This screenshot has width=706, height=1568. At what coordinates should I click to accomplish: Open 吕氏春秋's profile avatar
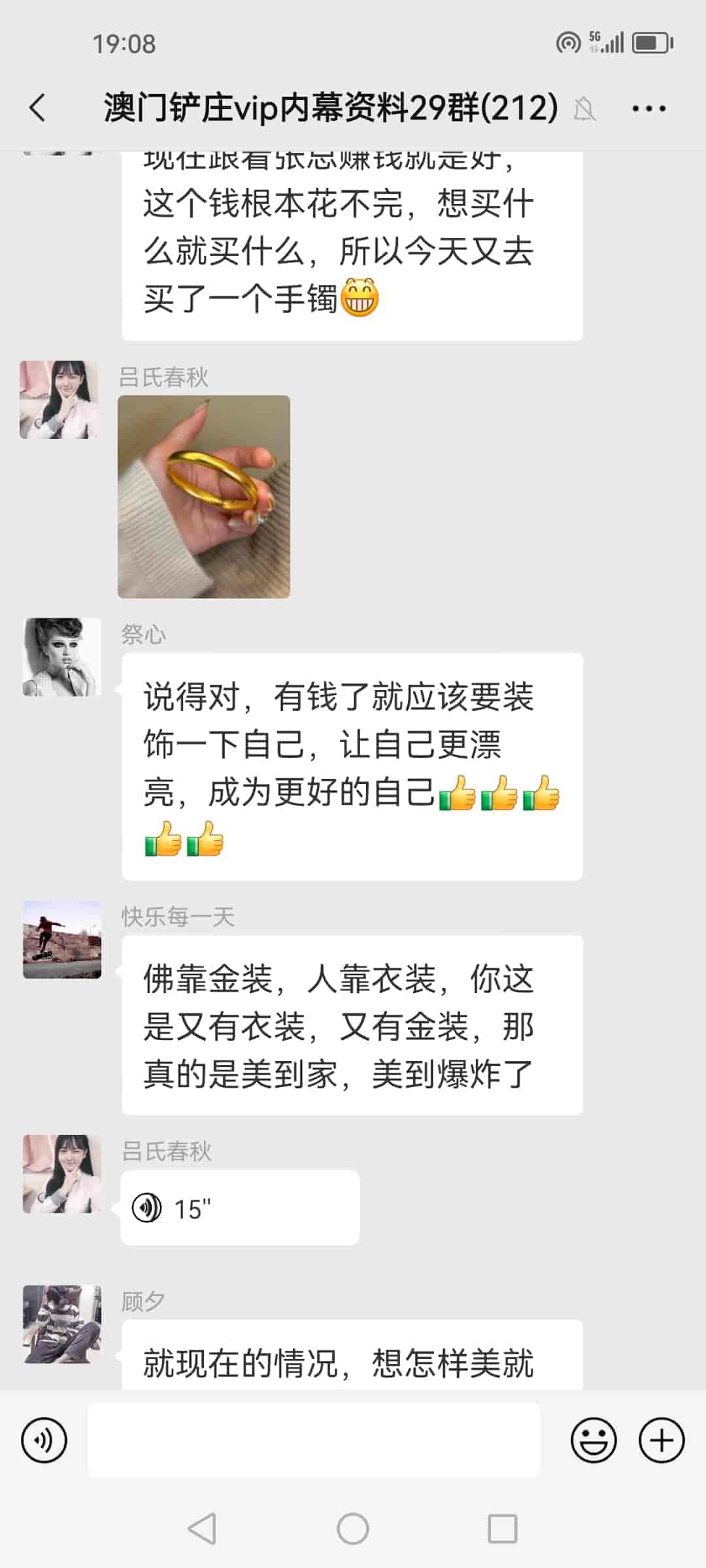59,399
